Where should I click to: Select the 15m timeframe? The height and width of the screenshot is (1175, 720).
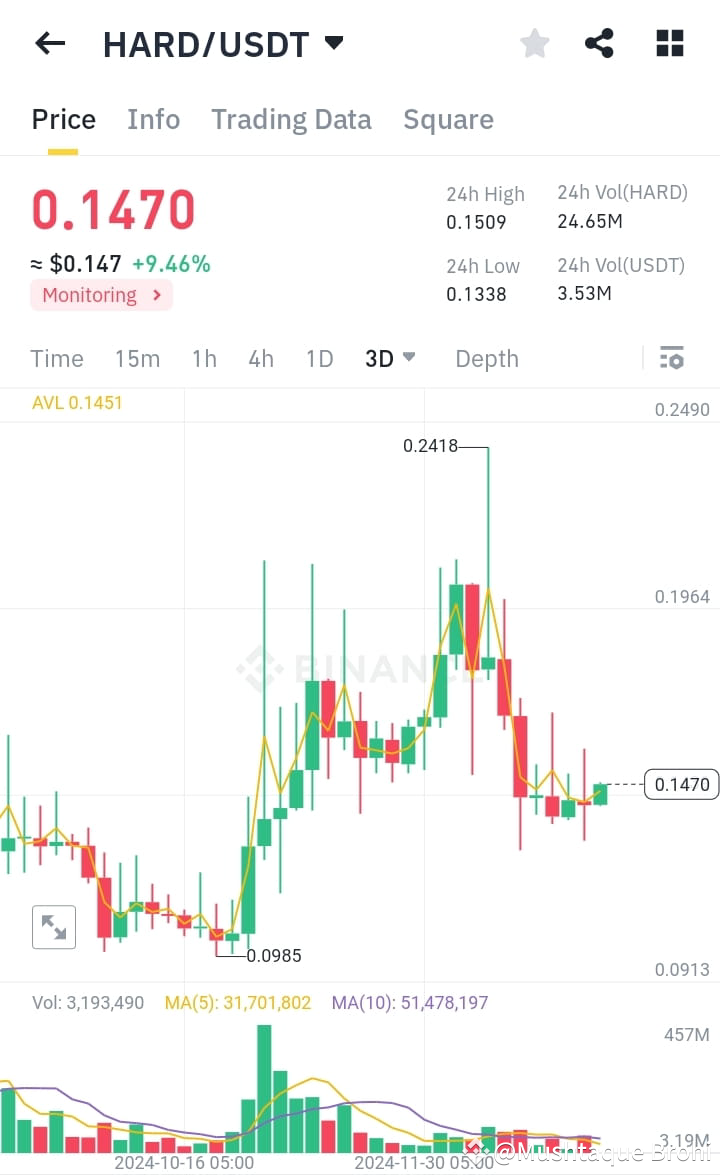(137, 358)
